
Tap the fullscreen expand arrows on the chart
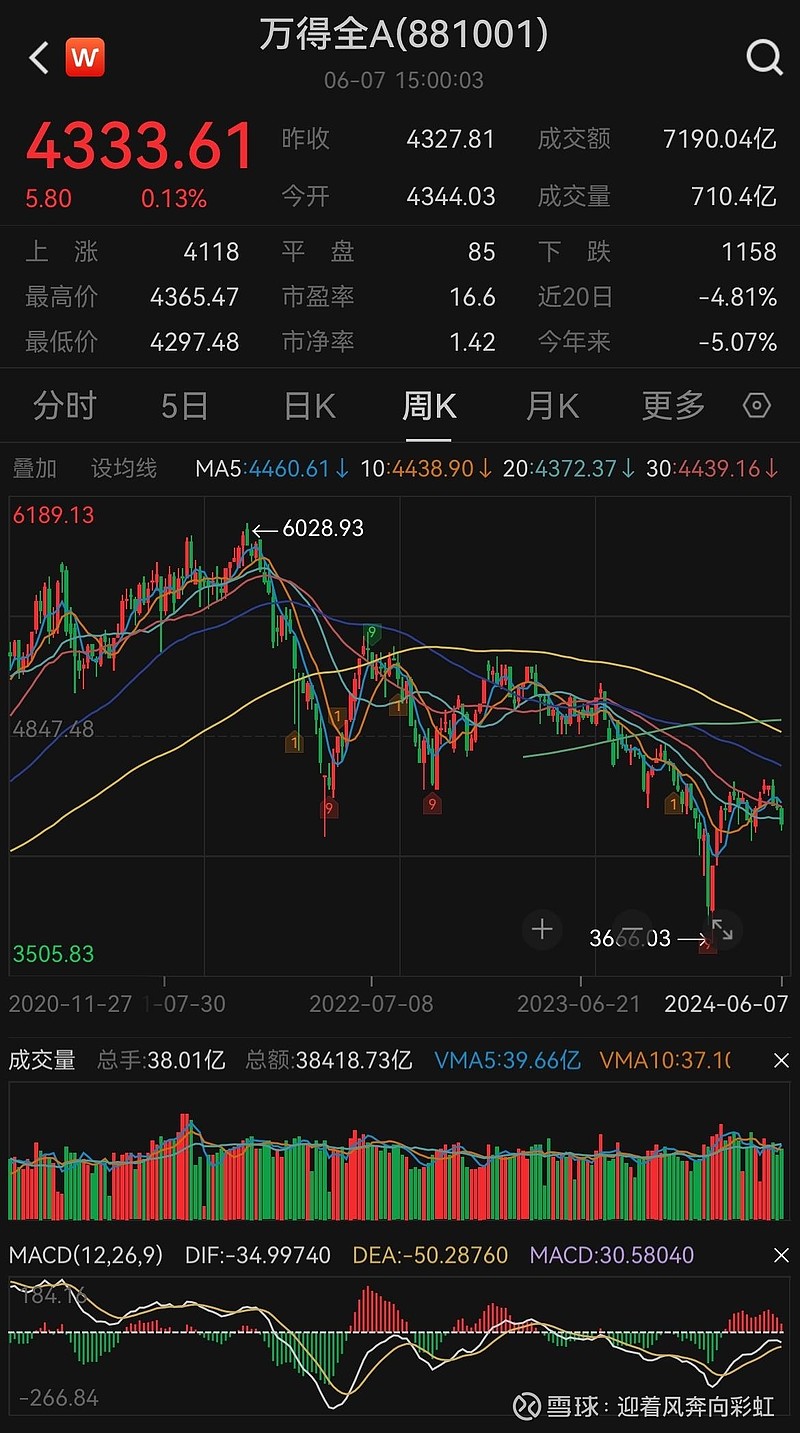point(723,929)
